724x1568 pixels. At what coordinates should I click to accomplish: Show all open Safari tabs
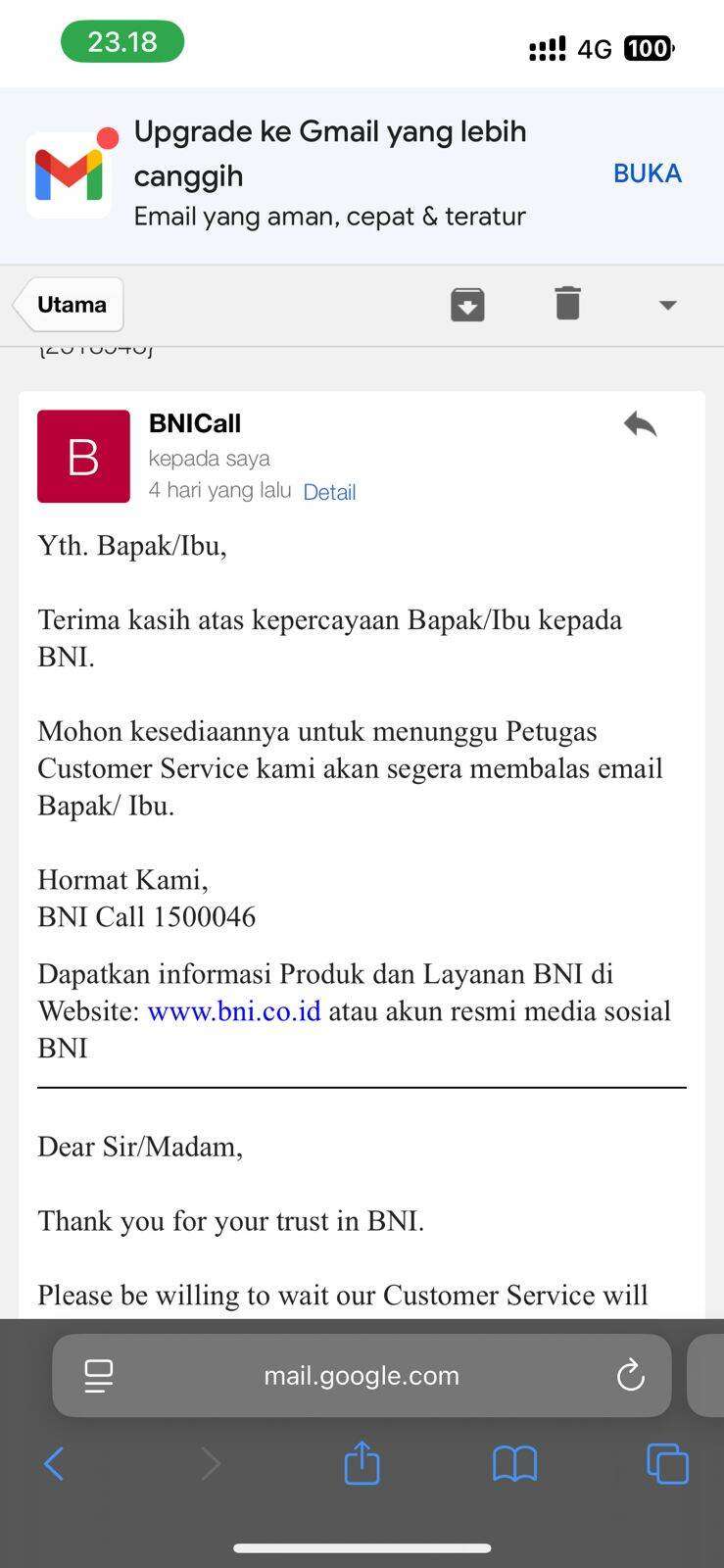click(x=667, y=1464)
